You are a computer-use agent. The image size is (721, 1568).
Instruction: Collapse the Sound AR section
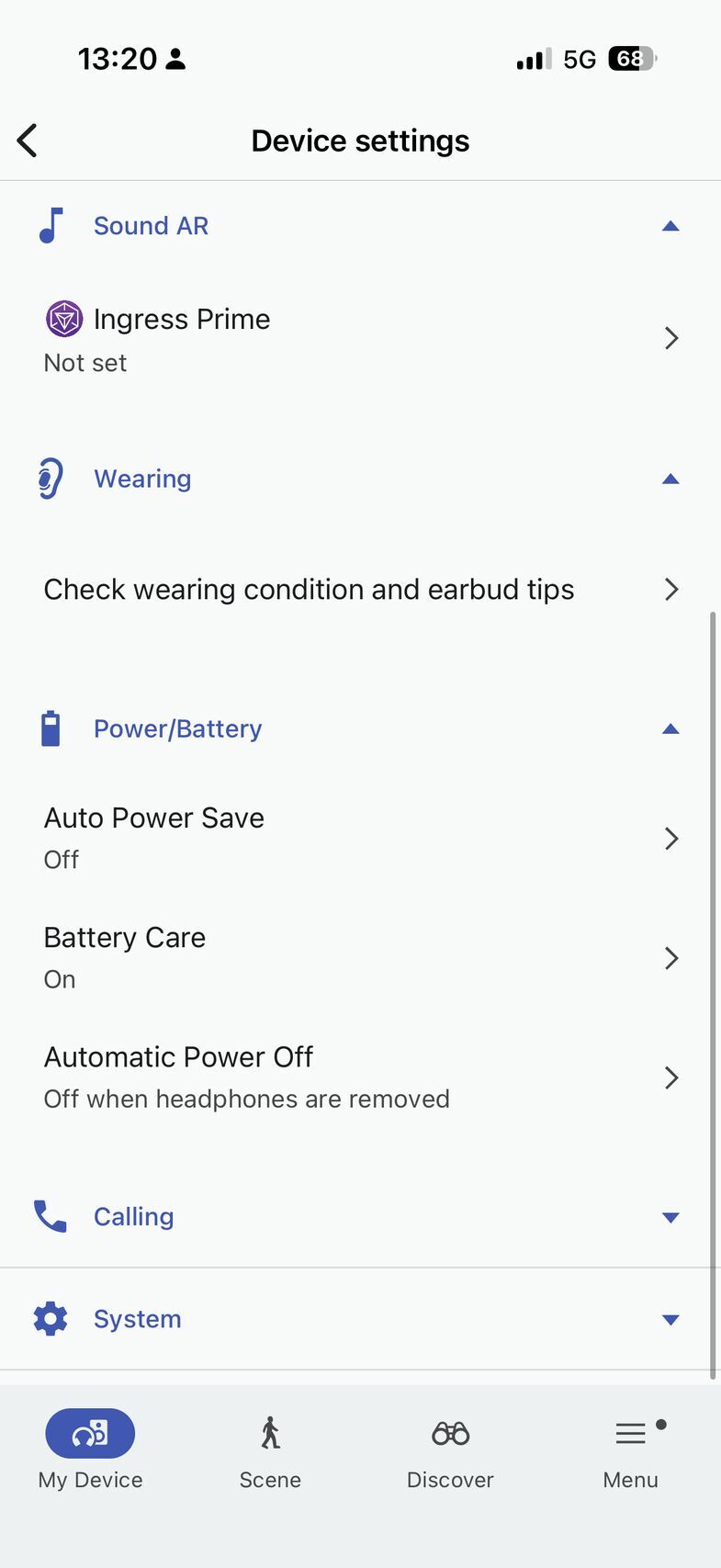[x=670, y=226]
